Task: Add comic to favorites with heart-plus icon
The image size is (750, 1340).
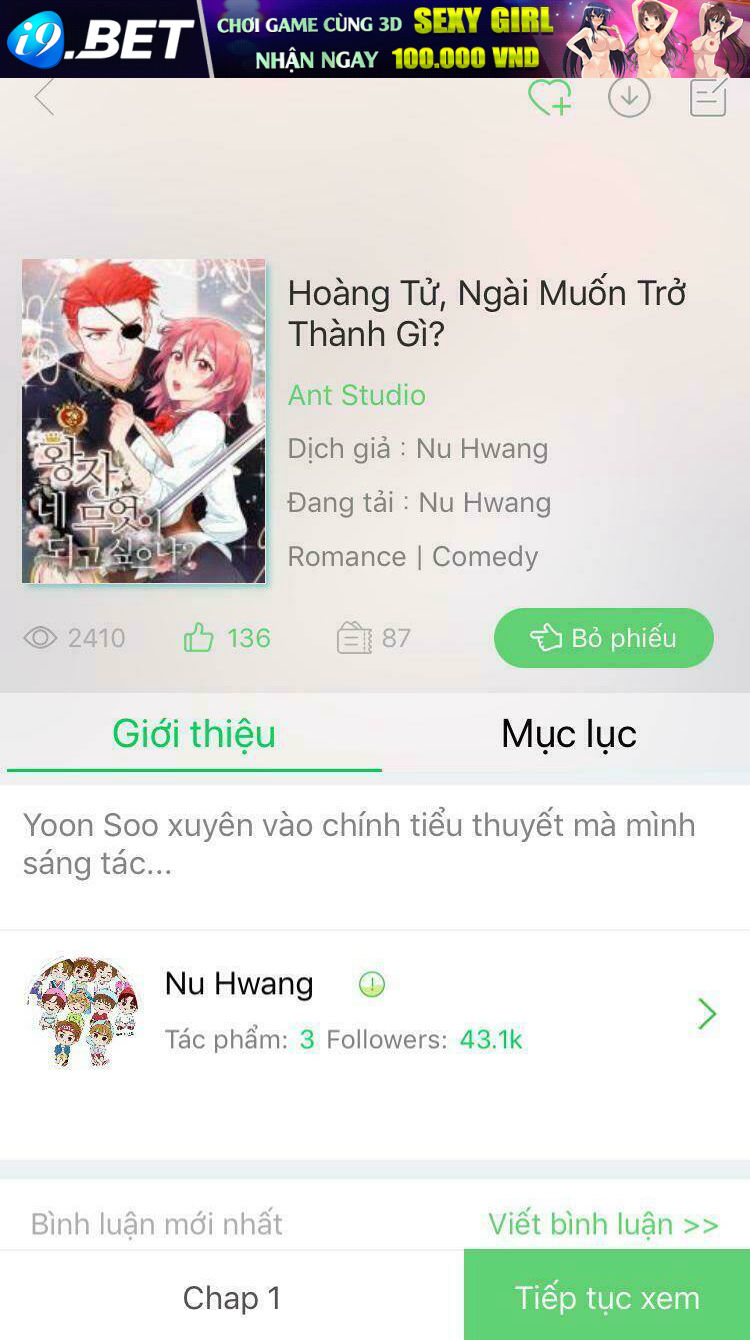Action: coord(549,98)
